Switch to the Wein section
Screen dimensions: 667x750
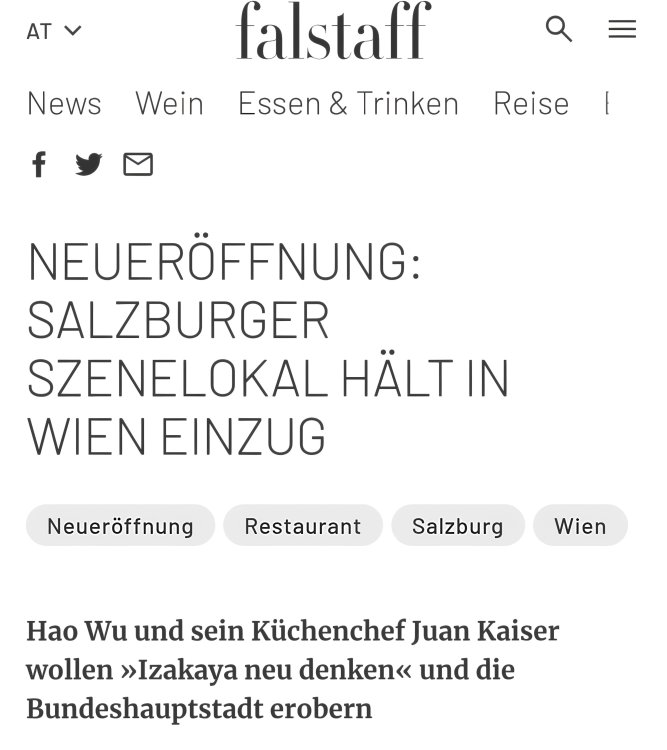pos(169,103)
